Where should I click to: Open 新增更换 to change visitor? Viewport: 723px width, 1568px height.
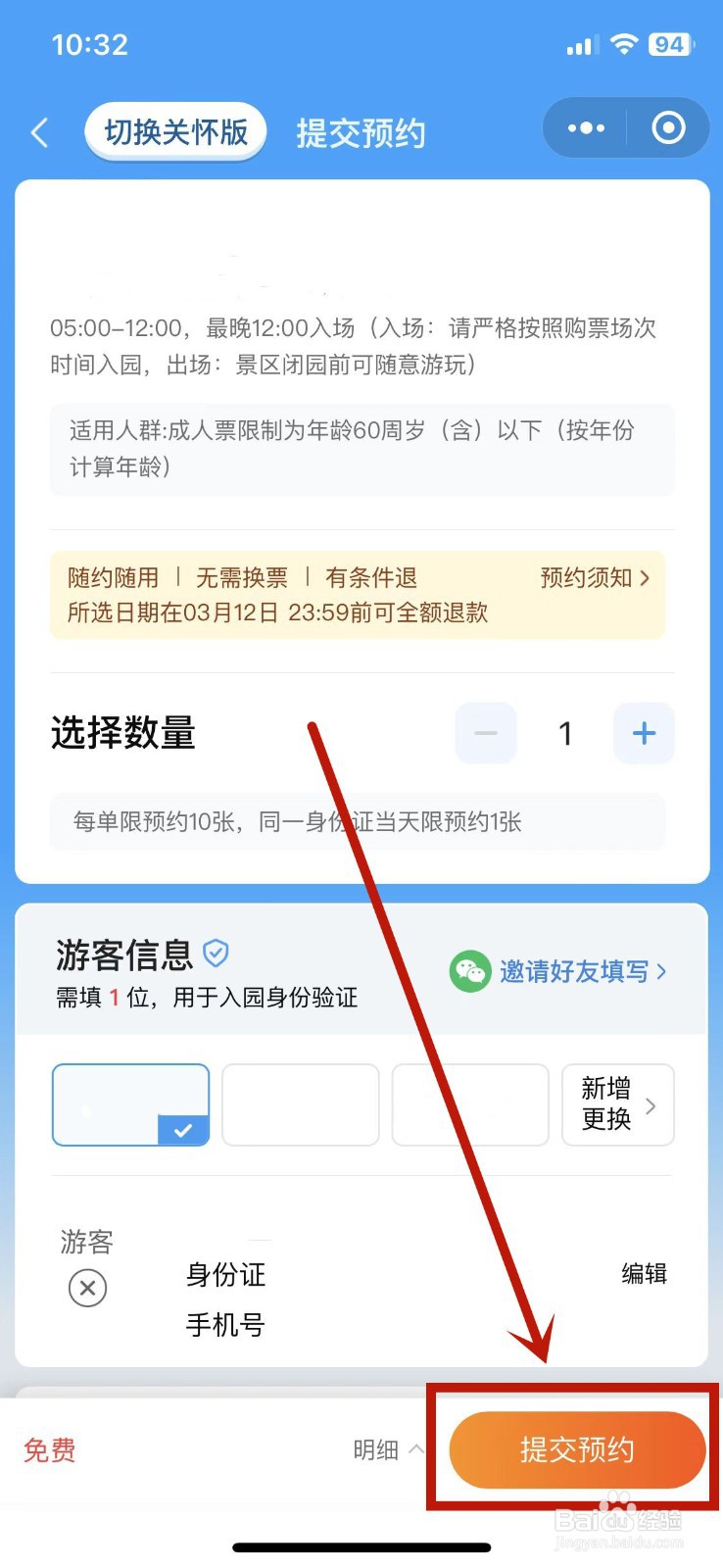617,1104
